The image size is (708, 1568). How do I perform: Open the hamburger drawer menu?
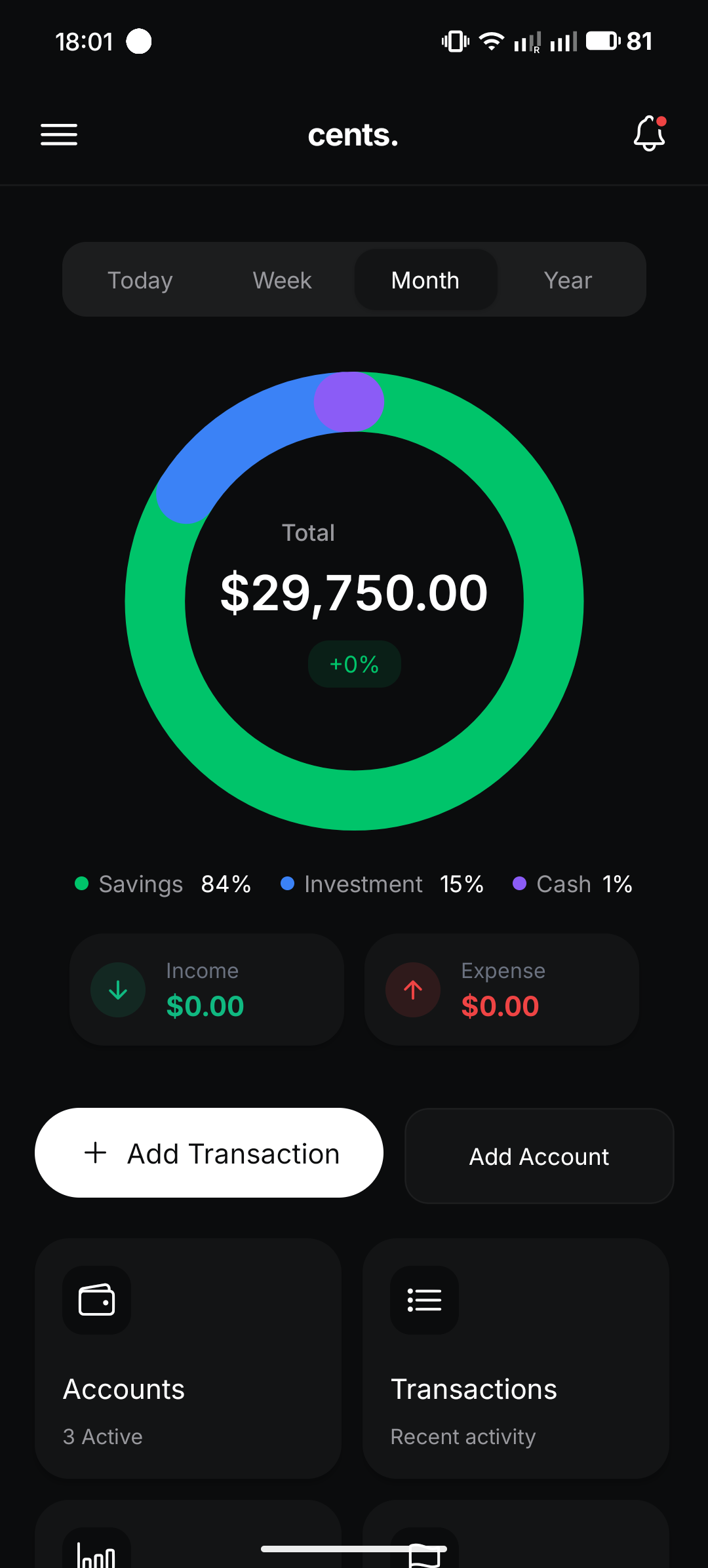pos(59,134)
